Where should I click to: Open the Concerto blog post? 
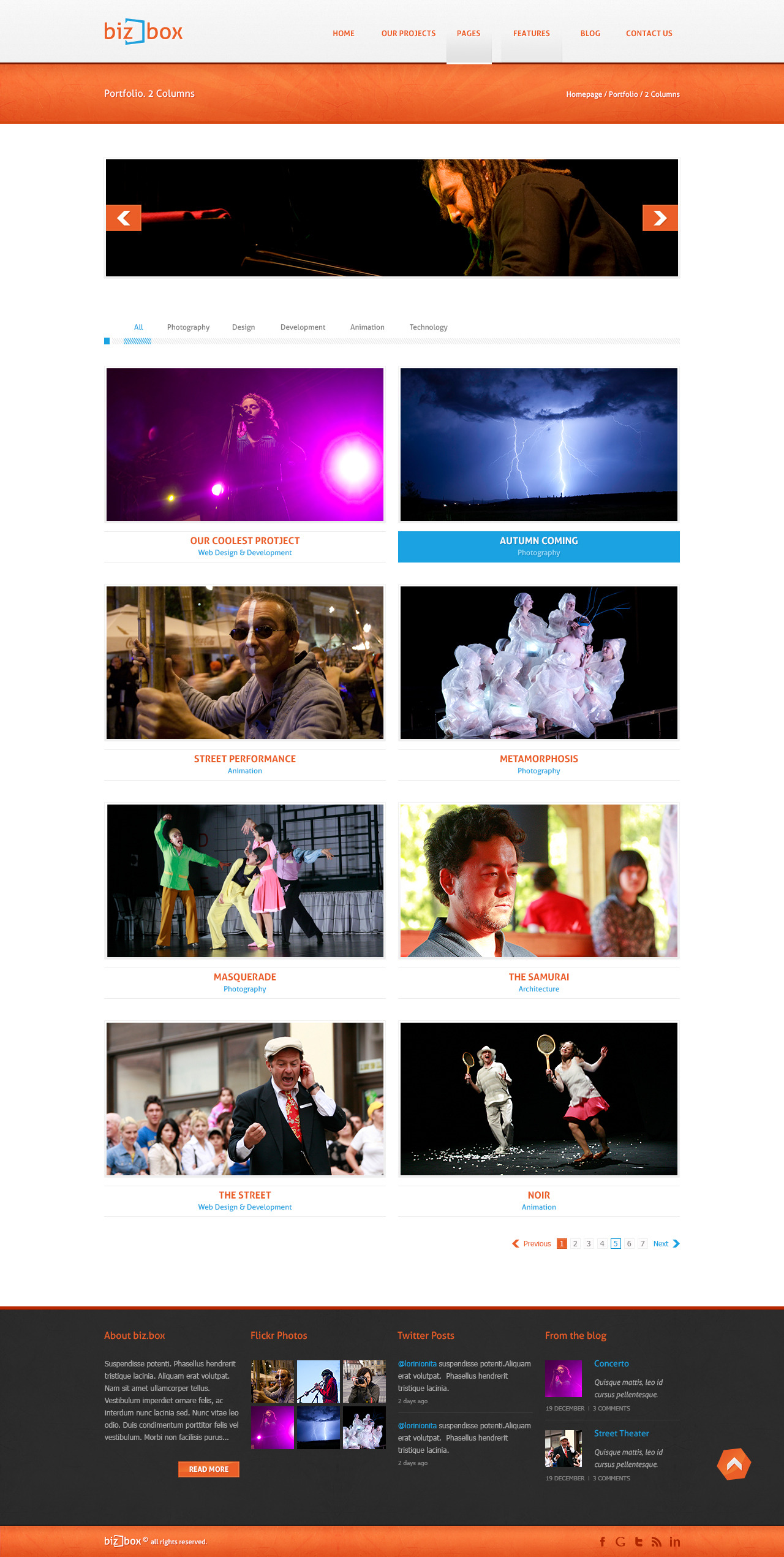(x=611, y=1363)
